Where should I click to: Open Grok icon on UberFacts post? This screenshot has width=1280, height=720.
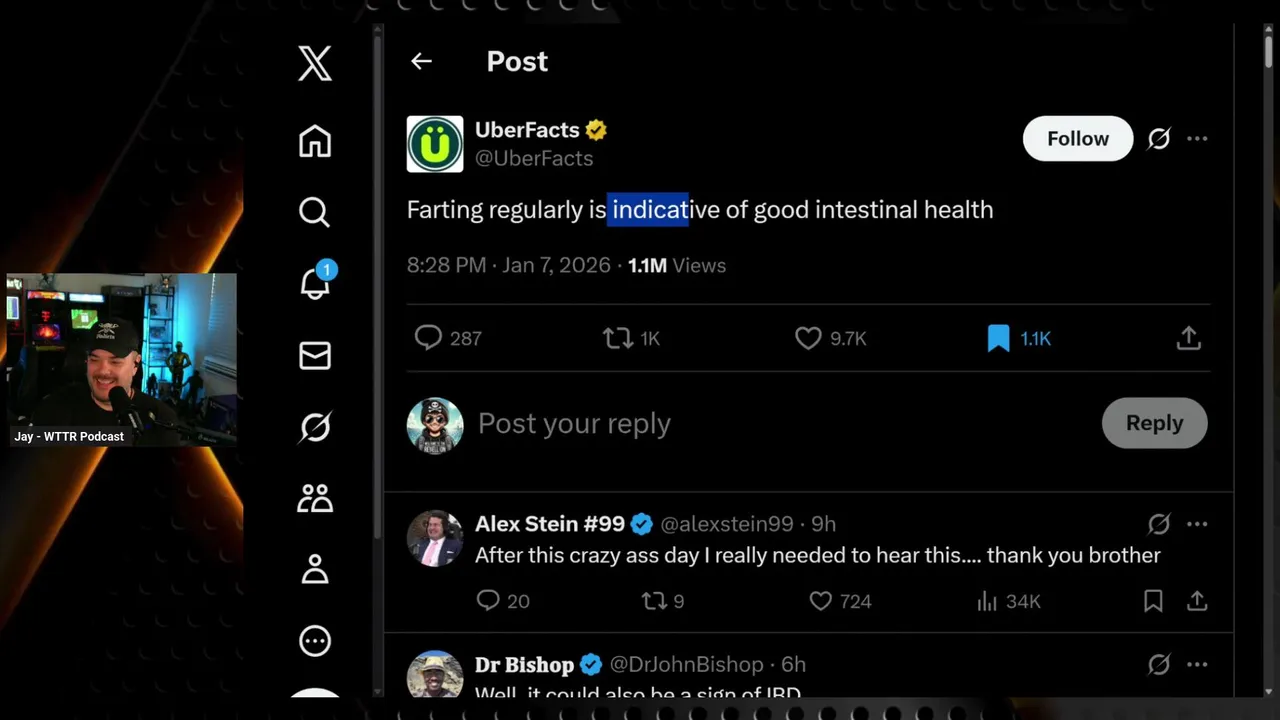1159,139
